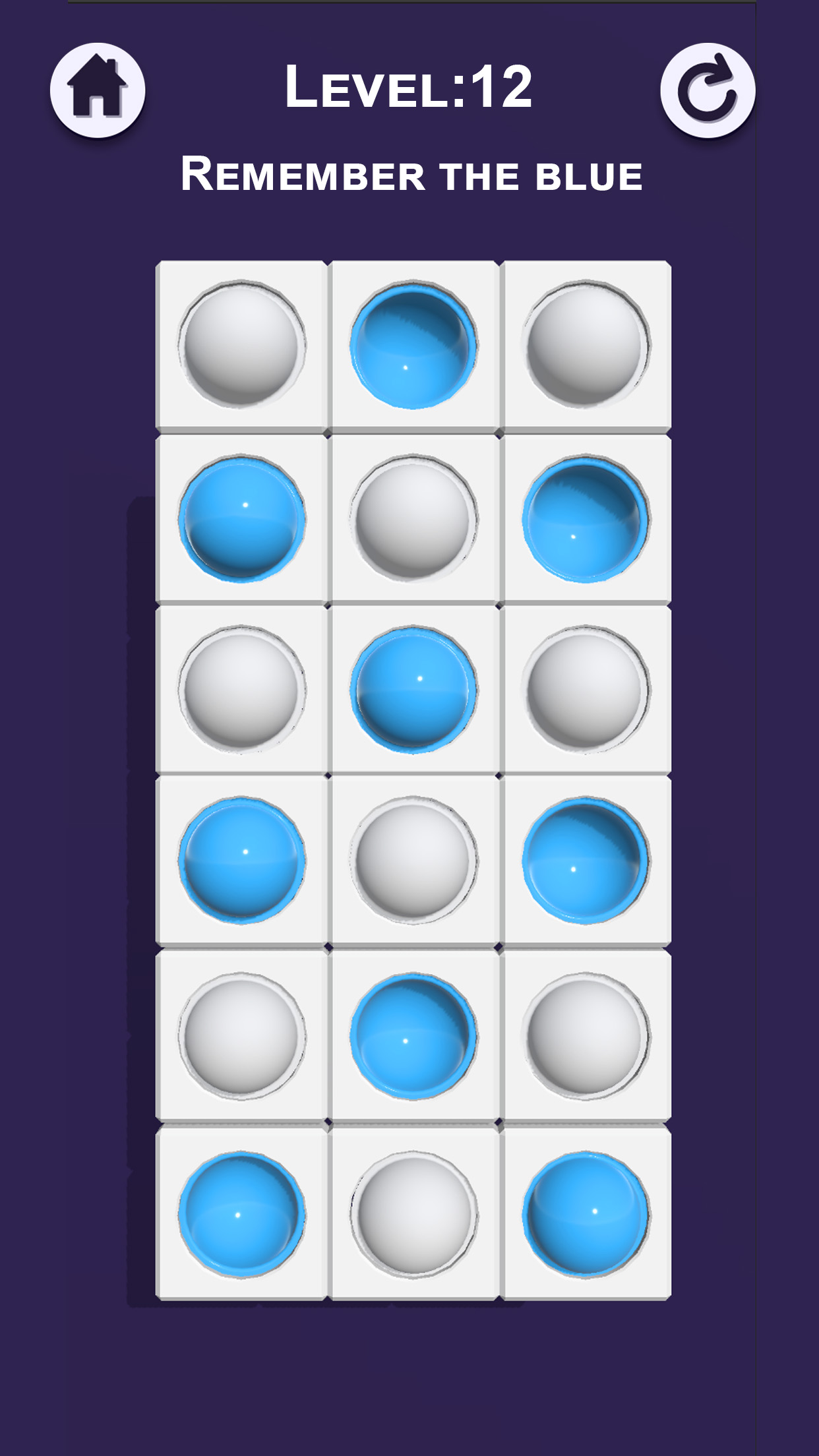Viewport: 819px width, 1456px height.
Task: Tap the blue ball in the fifth row
Action: [x=413, y=1036]
